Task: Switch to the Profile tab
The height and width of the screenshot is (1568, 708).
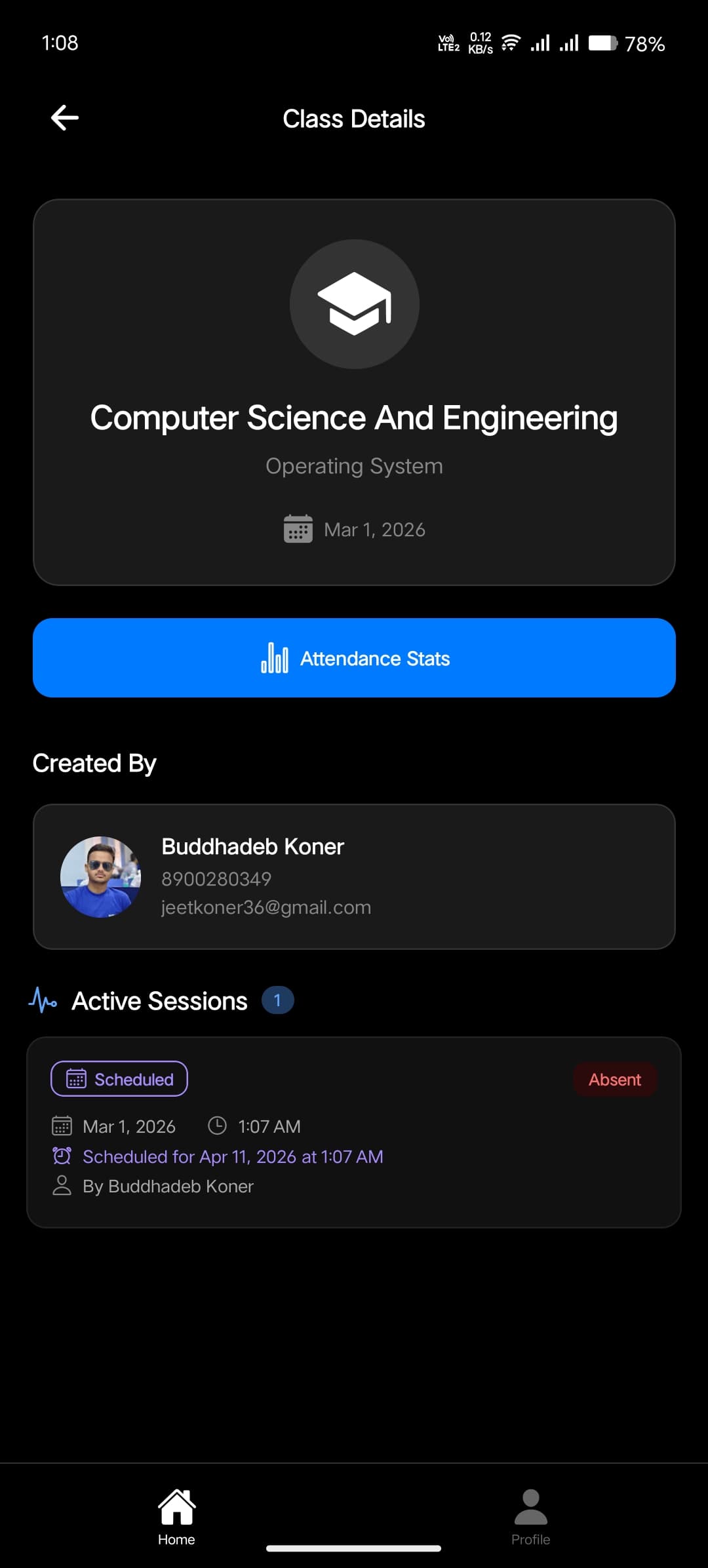Action: (530, 1516)
